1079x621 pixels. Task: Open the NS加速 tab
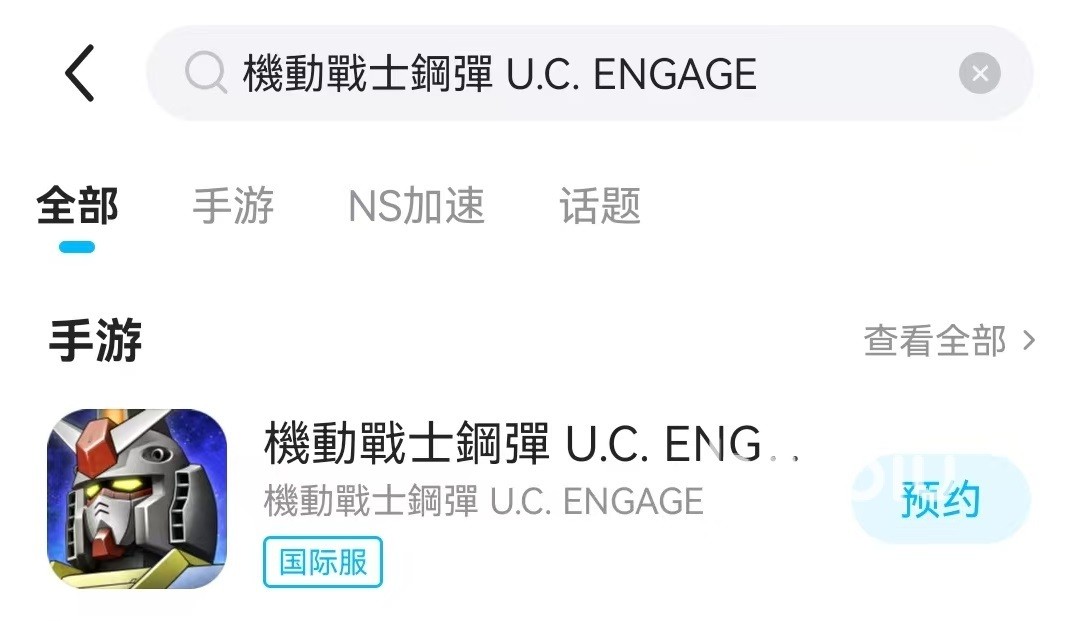416,207
